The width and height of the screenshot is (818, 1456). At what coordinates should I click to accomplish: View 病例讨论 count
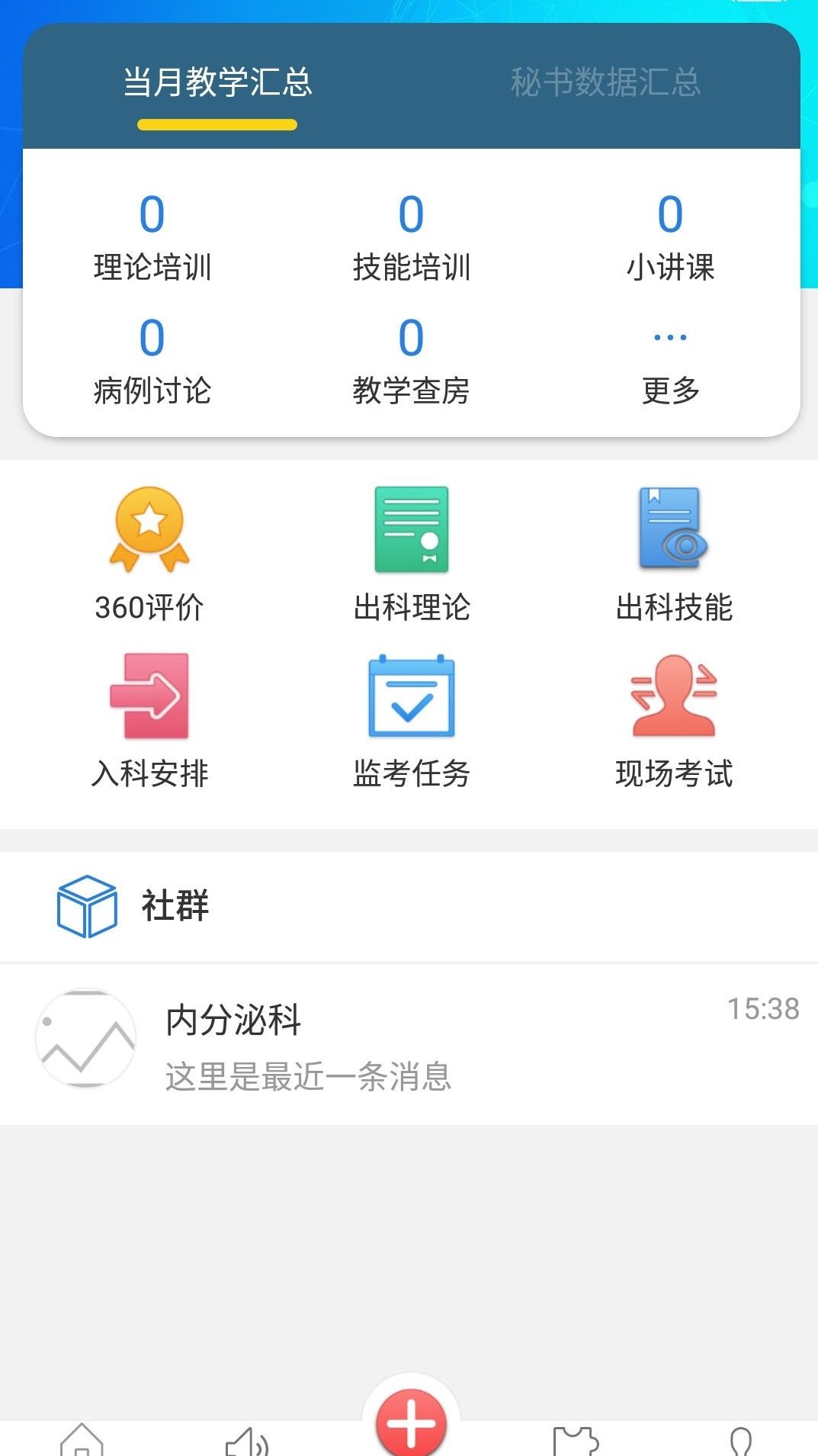pyautogui.click(x=152, y=361)
